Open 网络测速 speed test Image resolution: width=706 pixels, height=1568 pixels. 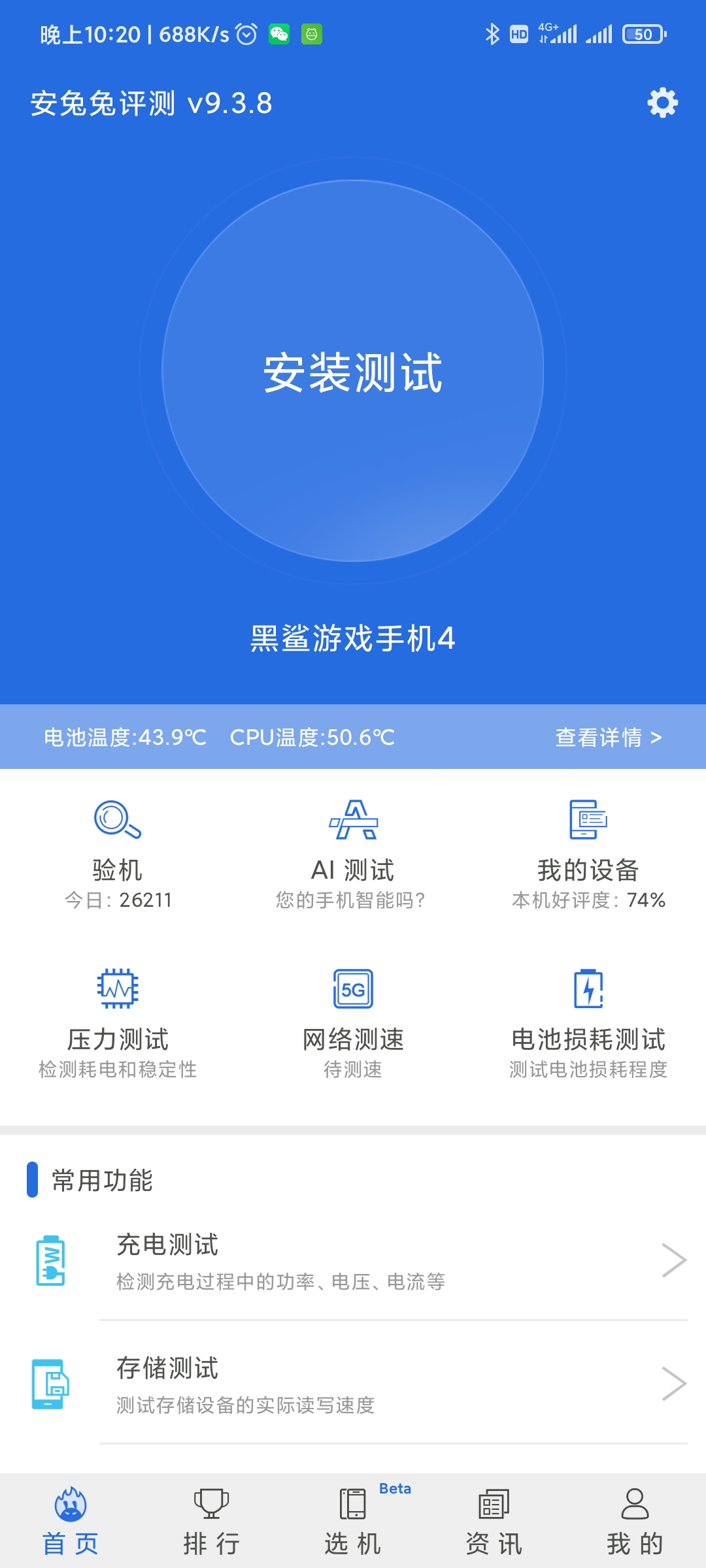click(x=353, y=1024)
